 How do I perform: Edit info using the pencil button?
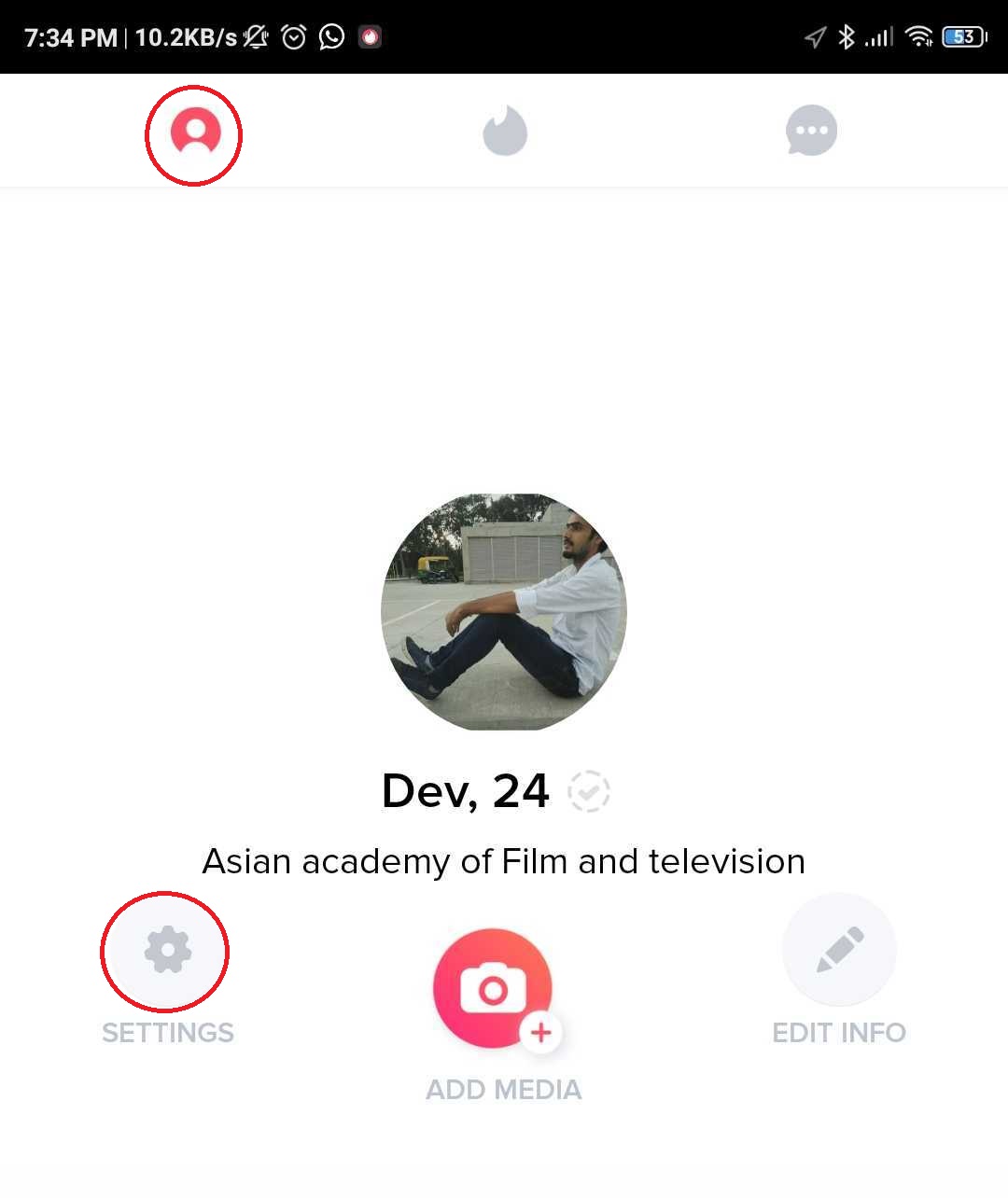pos(839,951)
